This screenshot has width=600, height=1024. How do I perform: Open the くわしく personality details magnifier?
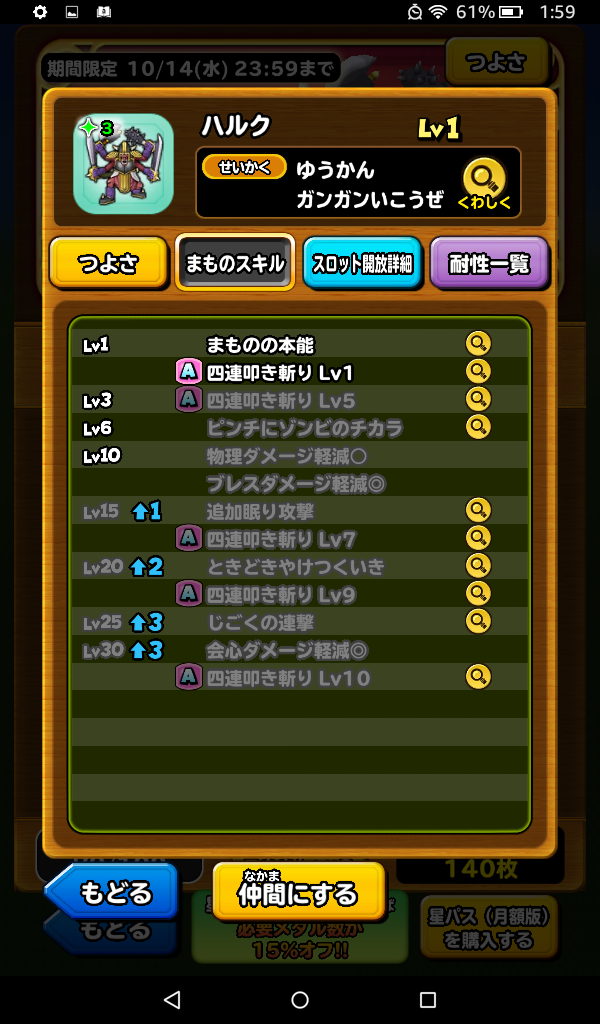click(x=484, y=182)
